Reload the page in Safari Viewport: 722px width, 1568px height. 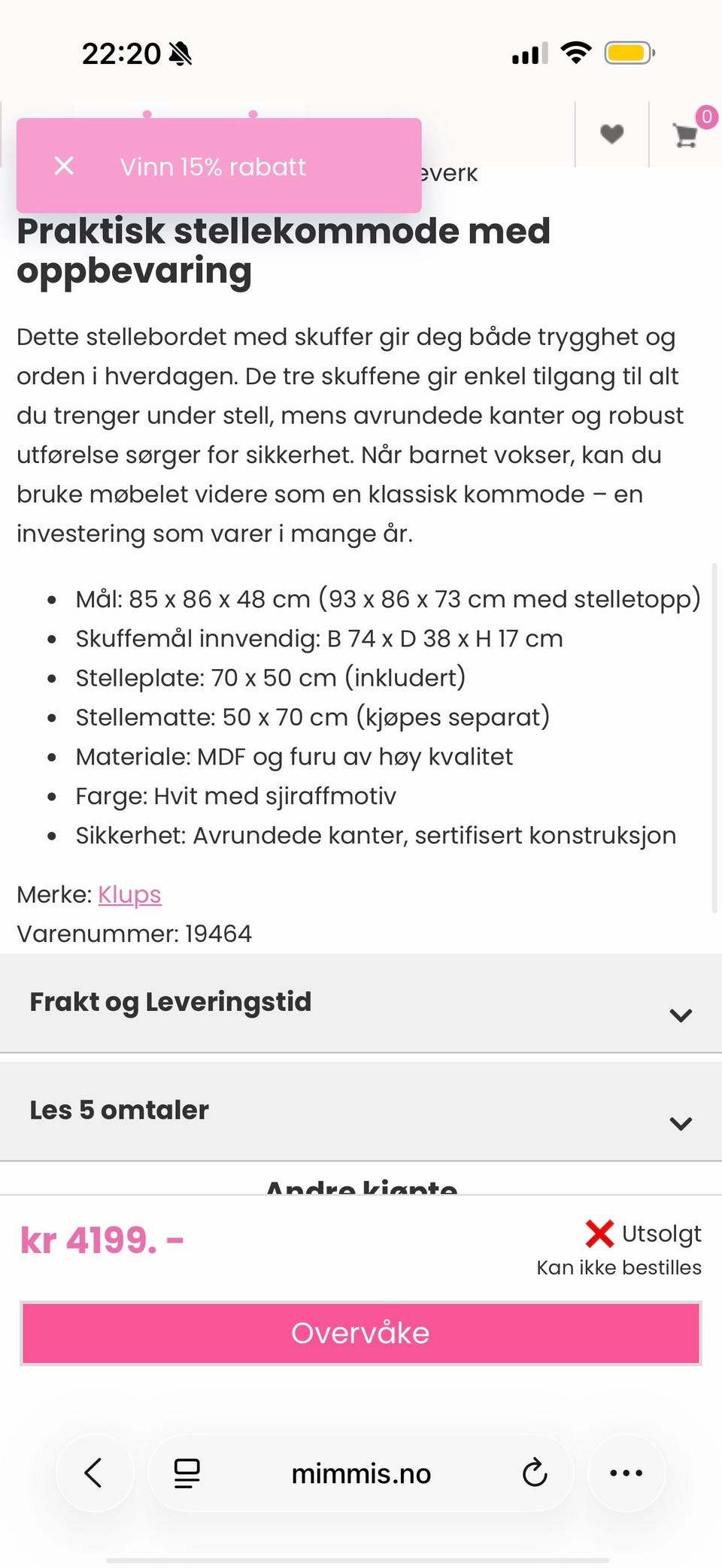[x=534, y=1472]
